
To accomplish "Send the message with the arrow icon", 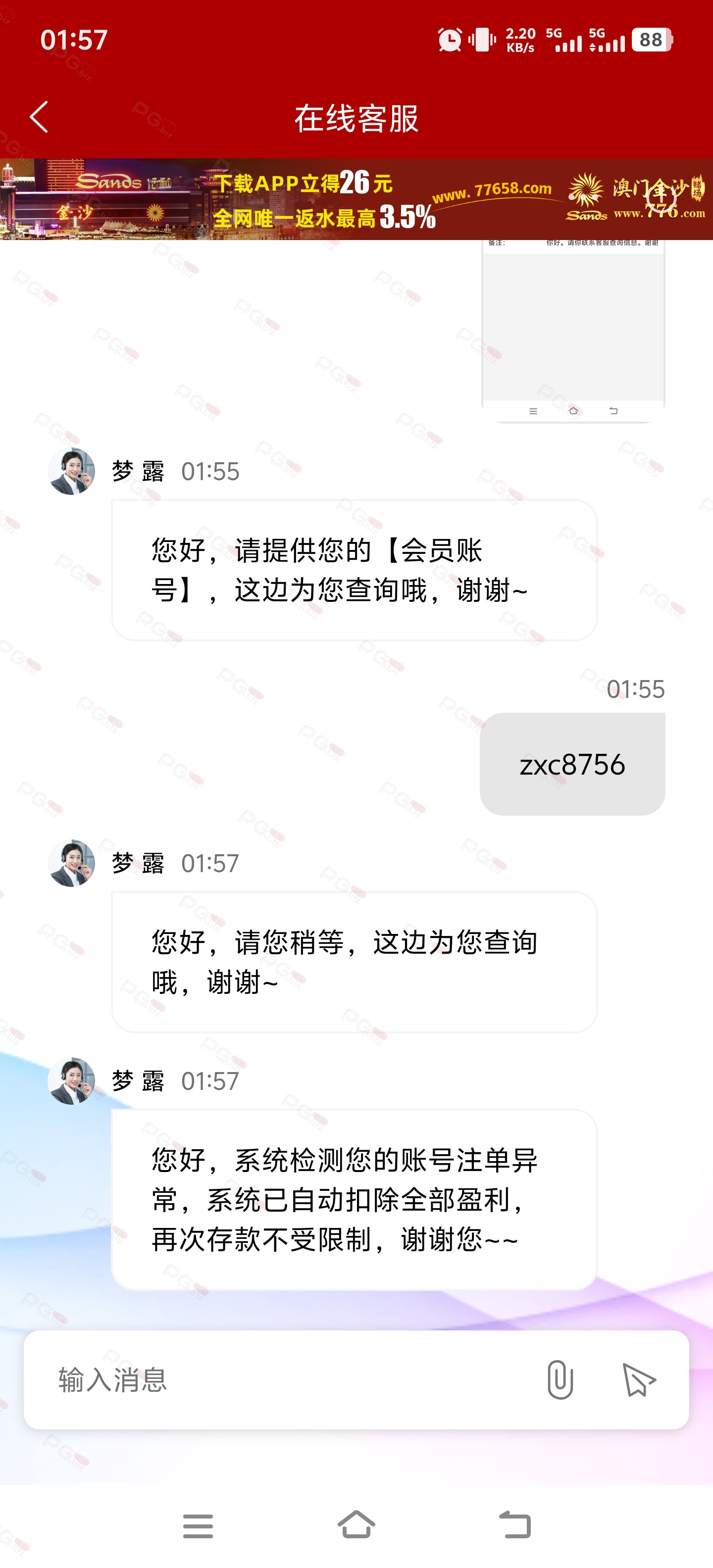I will pyautogui.click(x=639, y=1380).
